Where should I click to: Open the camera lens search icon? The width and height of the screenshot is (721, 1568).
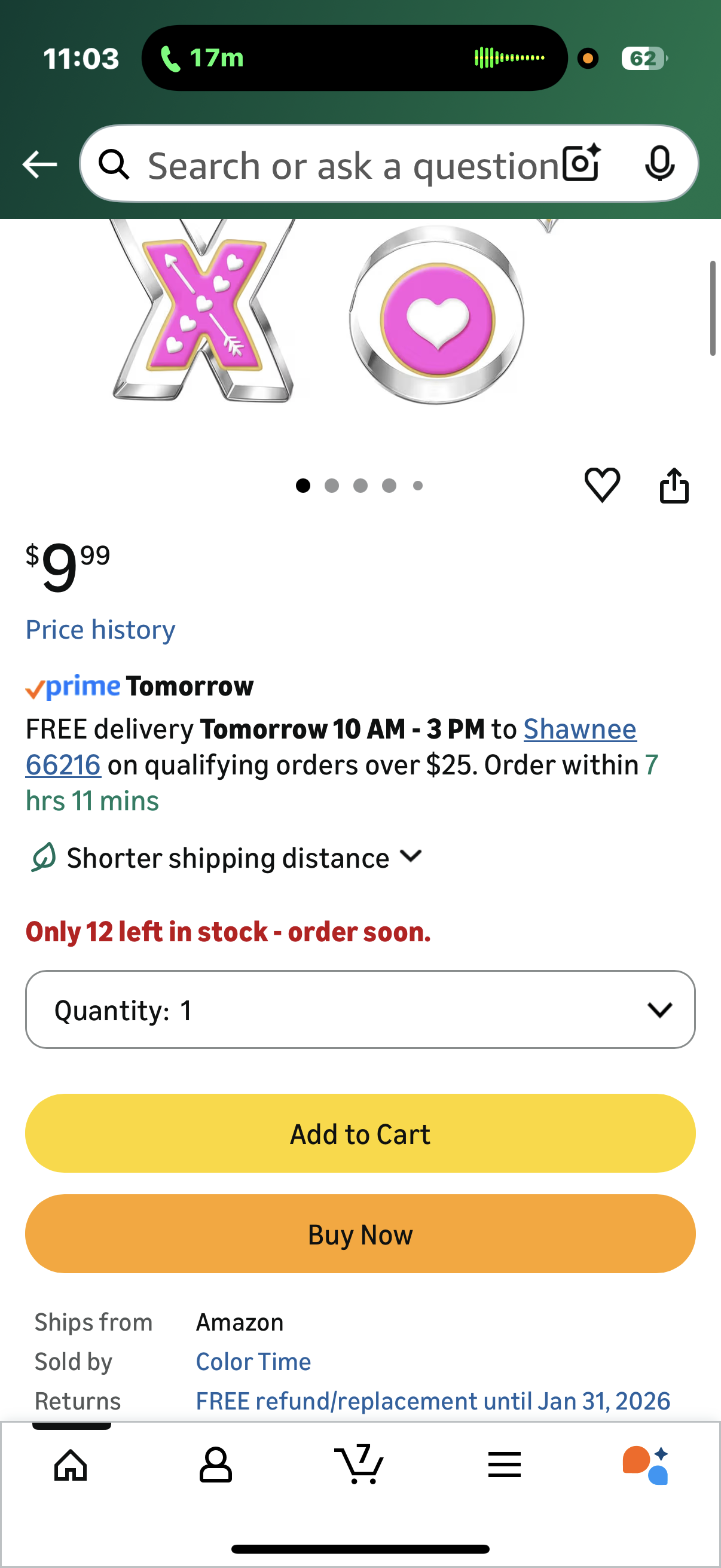coord(581,163)
